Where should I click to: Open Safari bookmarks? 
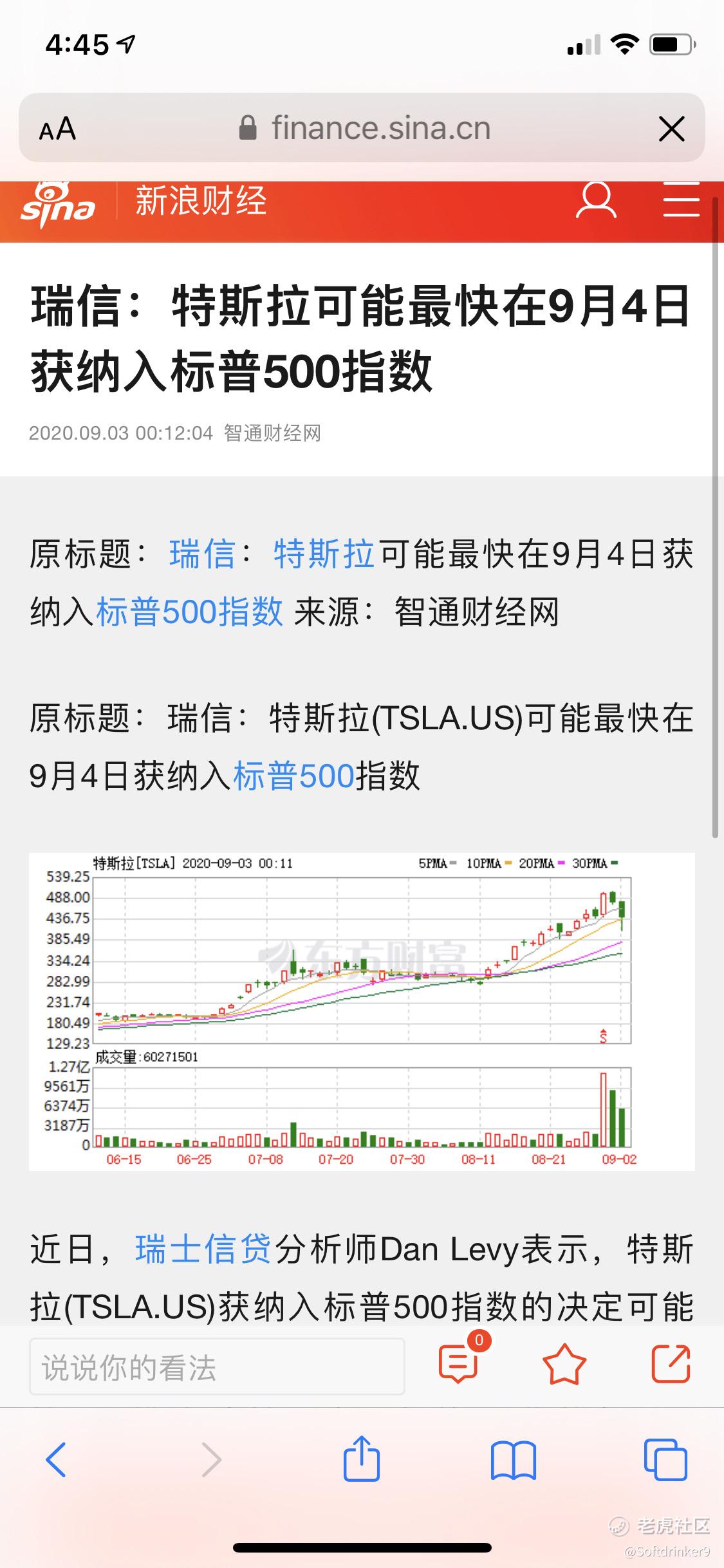coord(513,1460)
